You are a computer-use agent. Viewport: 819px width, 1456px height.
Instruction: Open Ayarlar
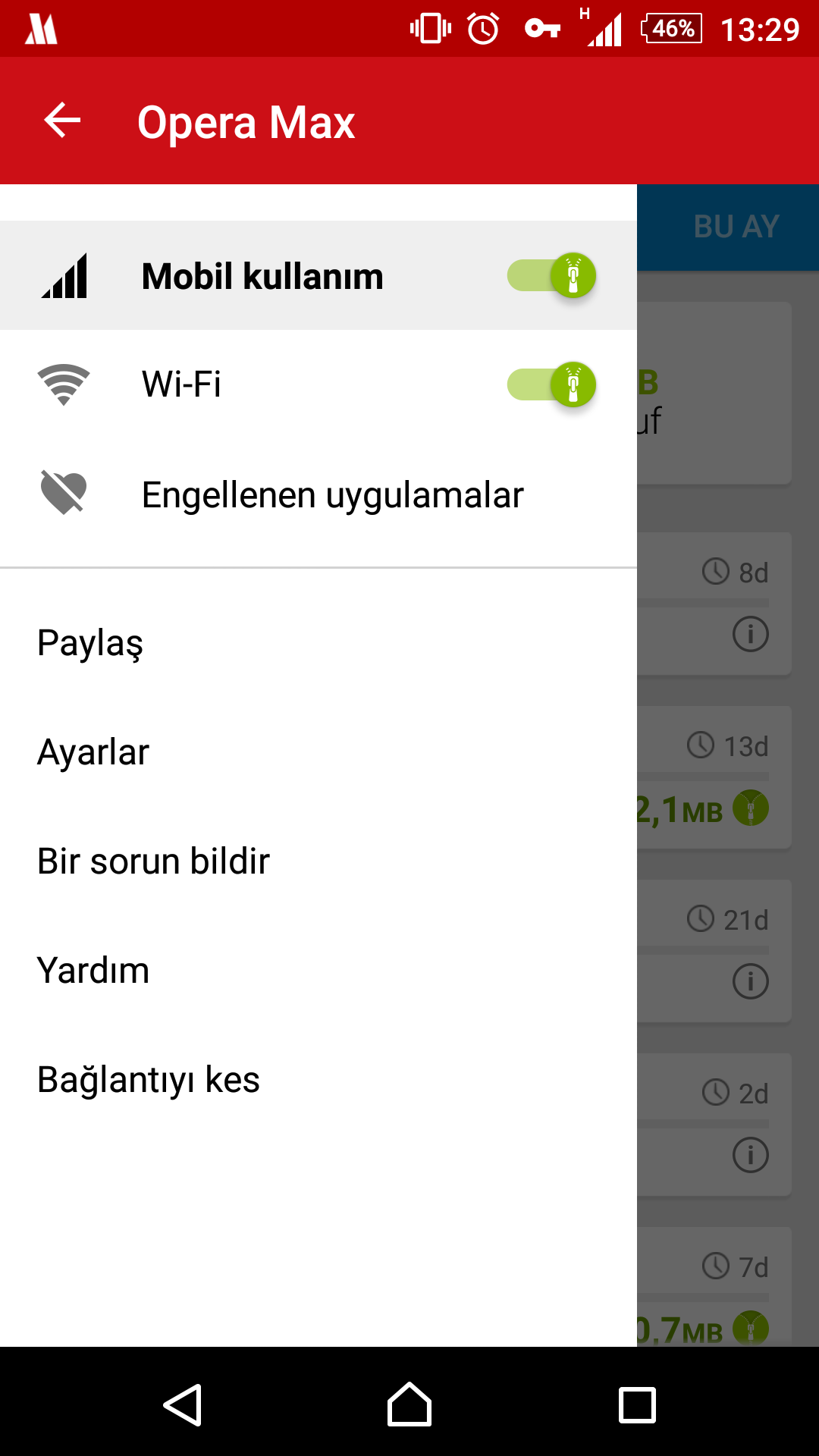pyautogui.click(x=318, y=752)
